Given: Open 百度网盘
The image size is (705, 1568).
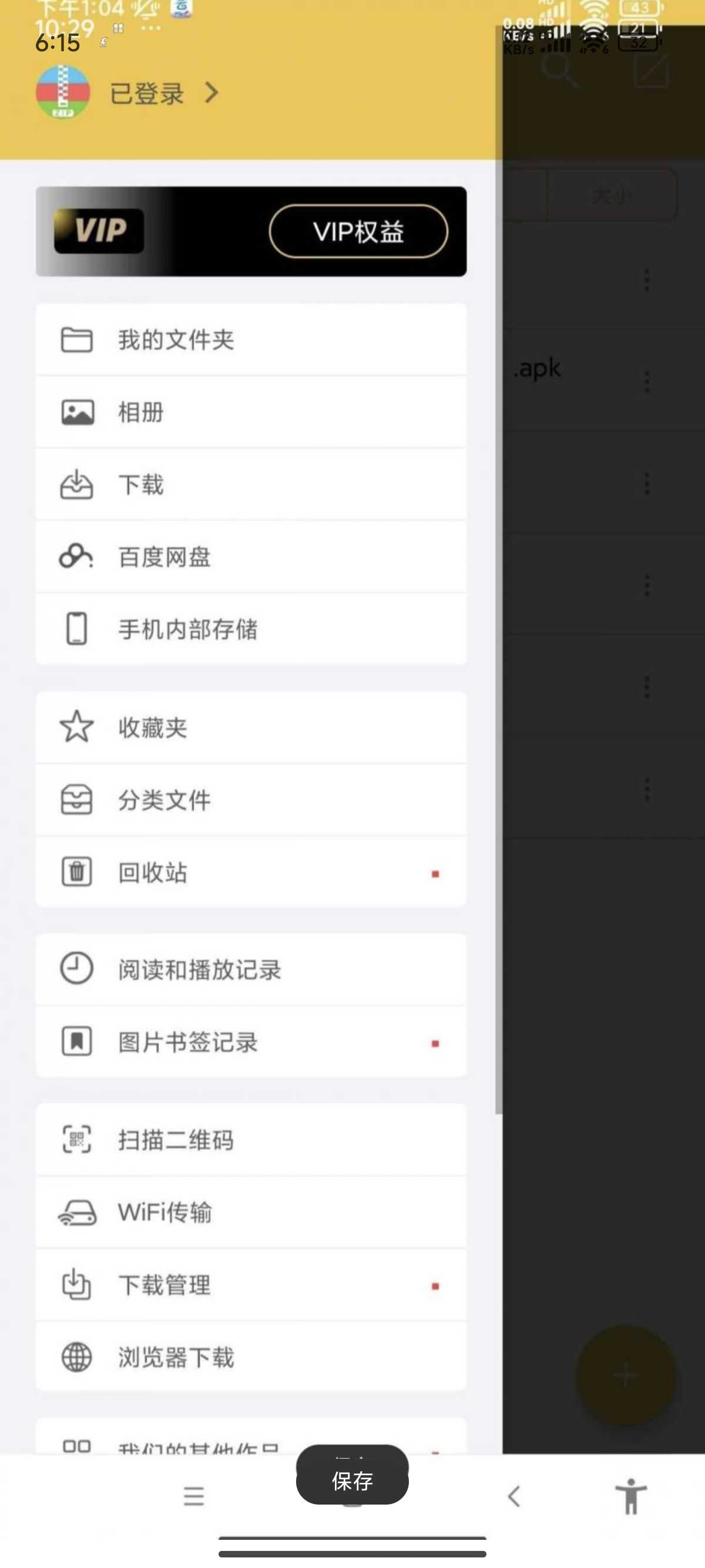Looking at the screenshot, I should pos(251,557).
